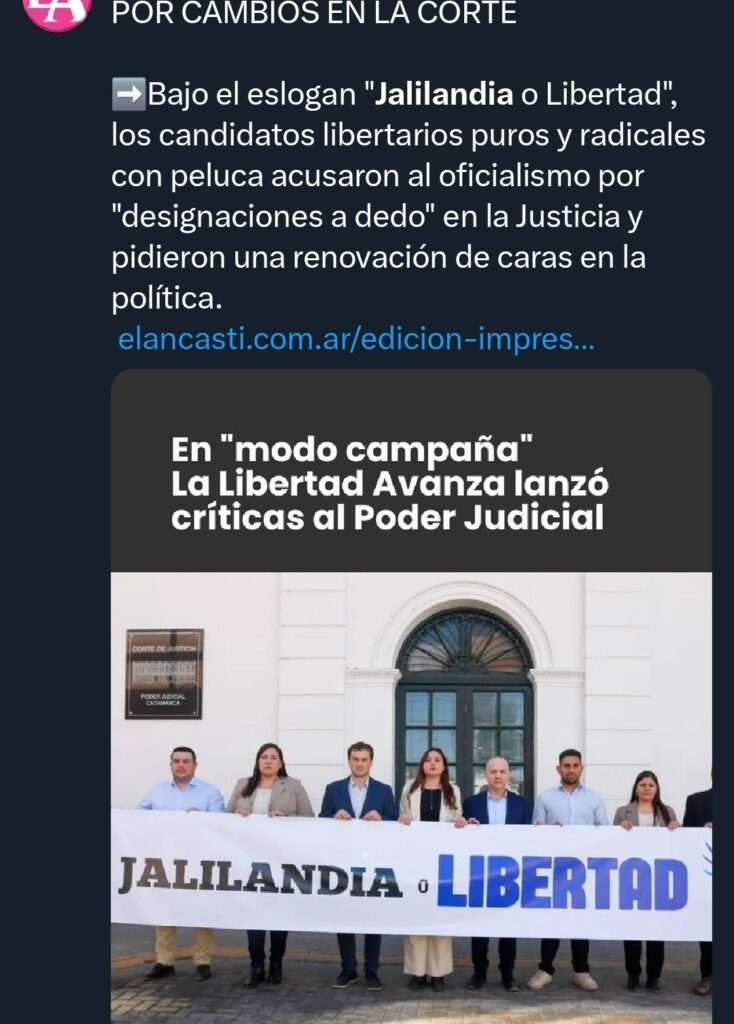Open the La Libertad Avanza news image card

pos(411,700)
